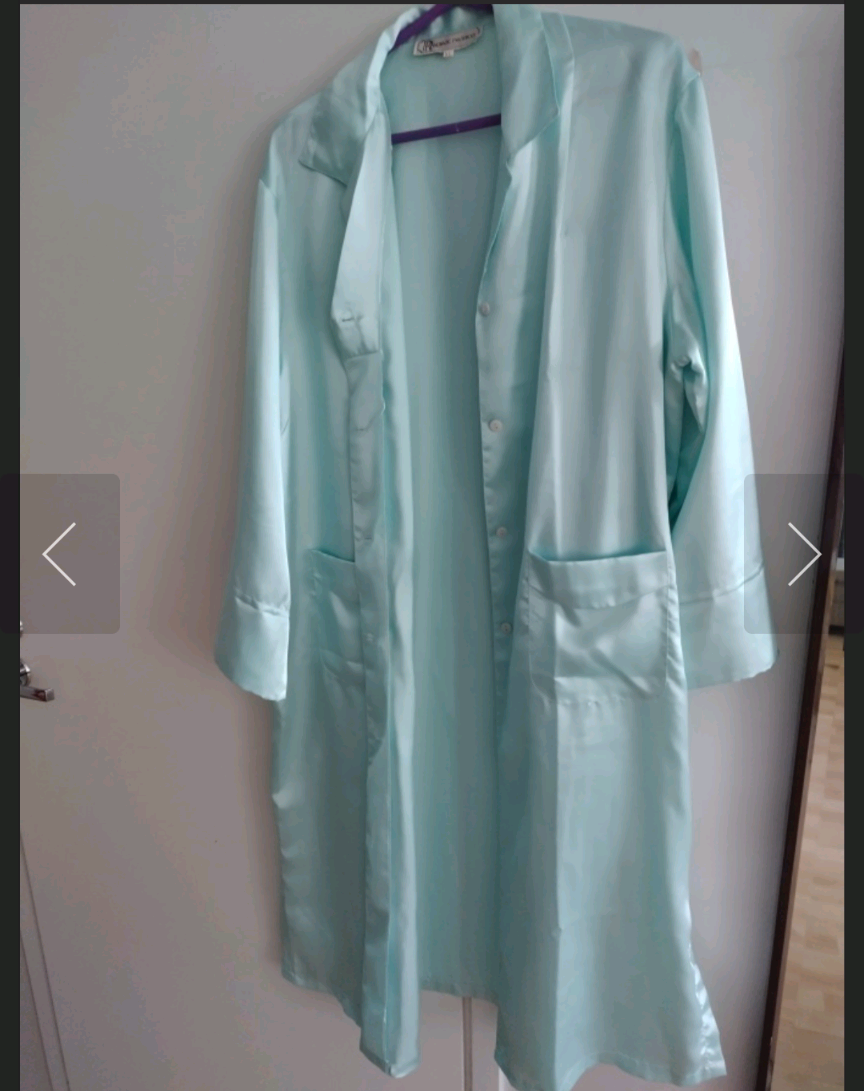Show the next photo

point(802,554)
